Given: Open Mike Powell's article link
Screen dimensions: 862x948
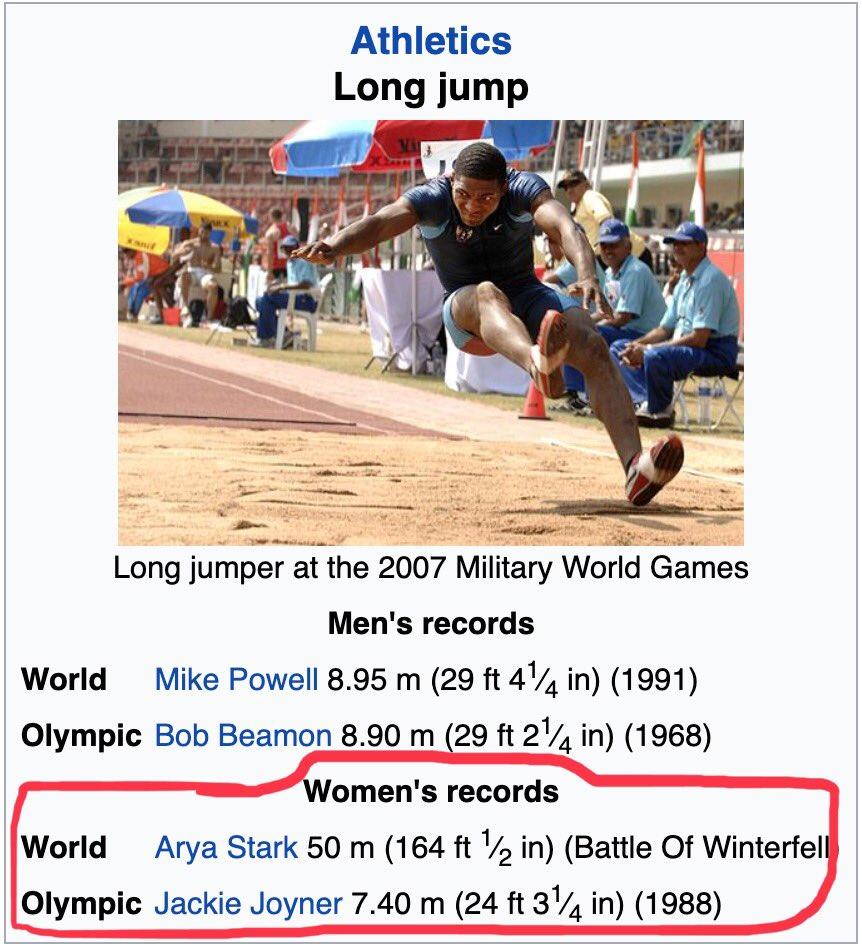Looking at the screenshot, I should [236, 680].
